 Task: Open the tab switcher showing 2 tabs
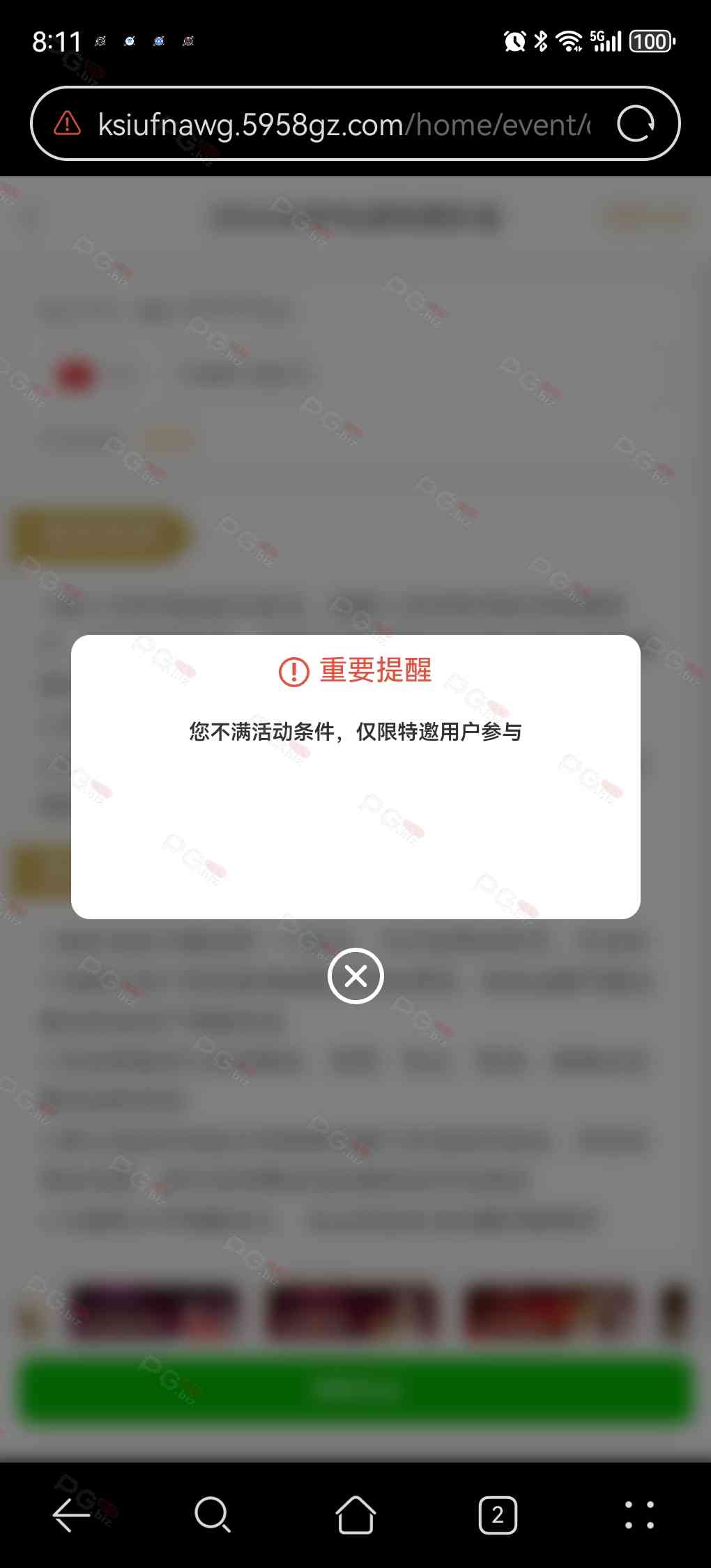click(x=498, y=1514)
